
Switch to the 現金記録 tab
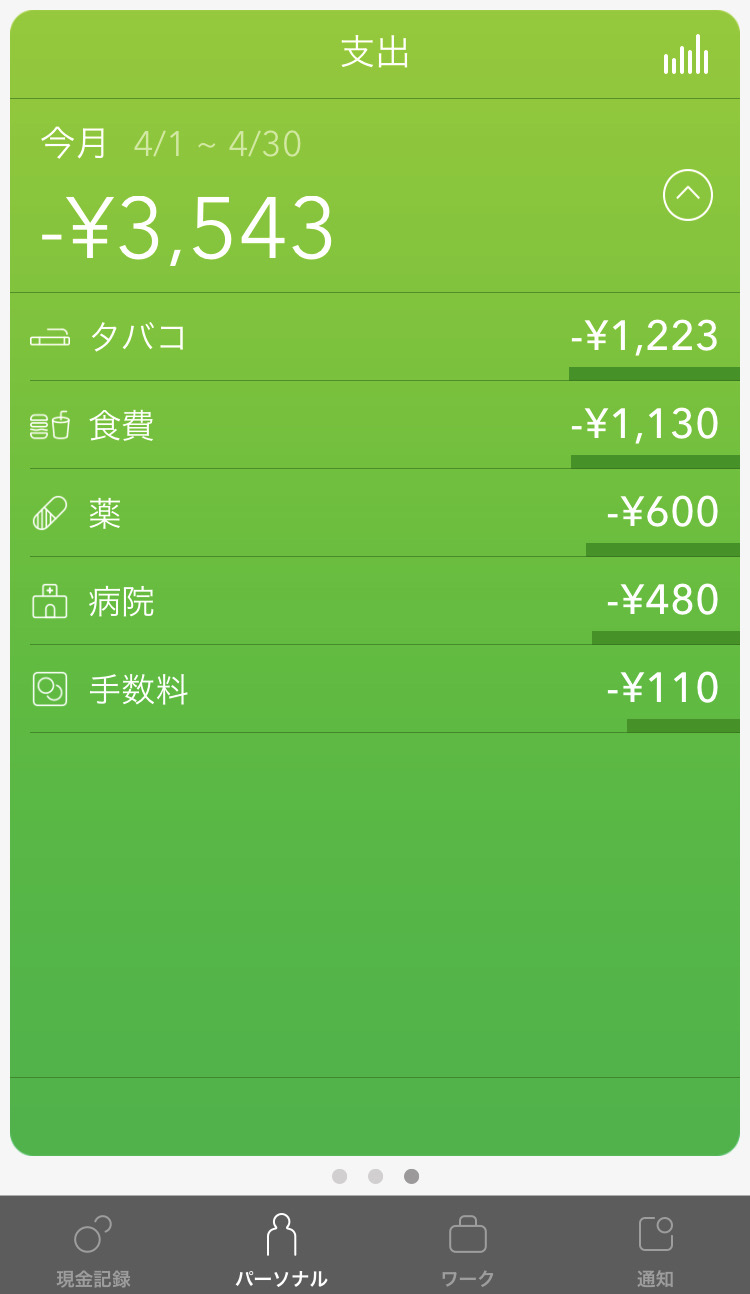(93, 1248)
